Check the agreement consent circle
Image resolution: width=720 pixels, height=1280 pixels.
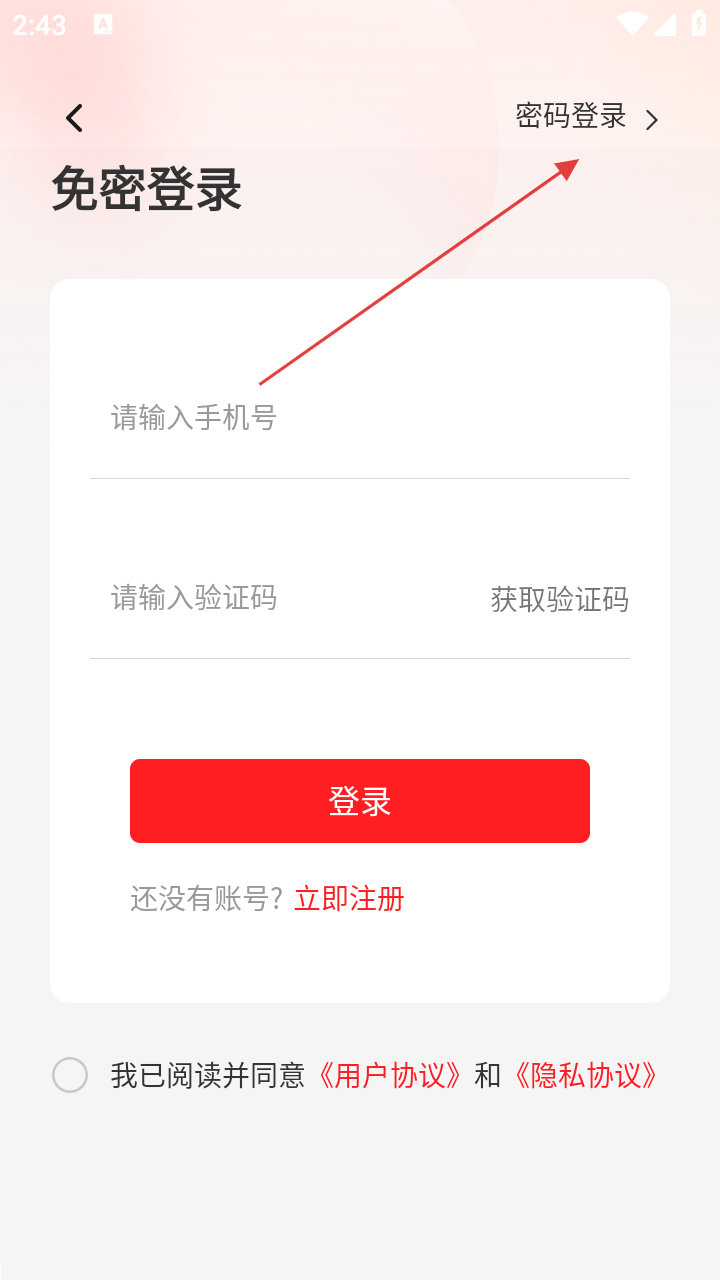(70, 1075)
